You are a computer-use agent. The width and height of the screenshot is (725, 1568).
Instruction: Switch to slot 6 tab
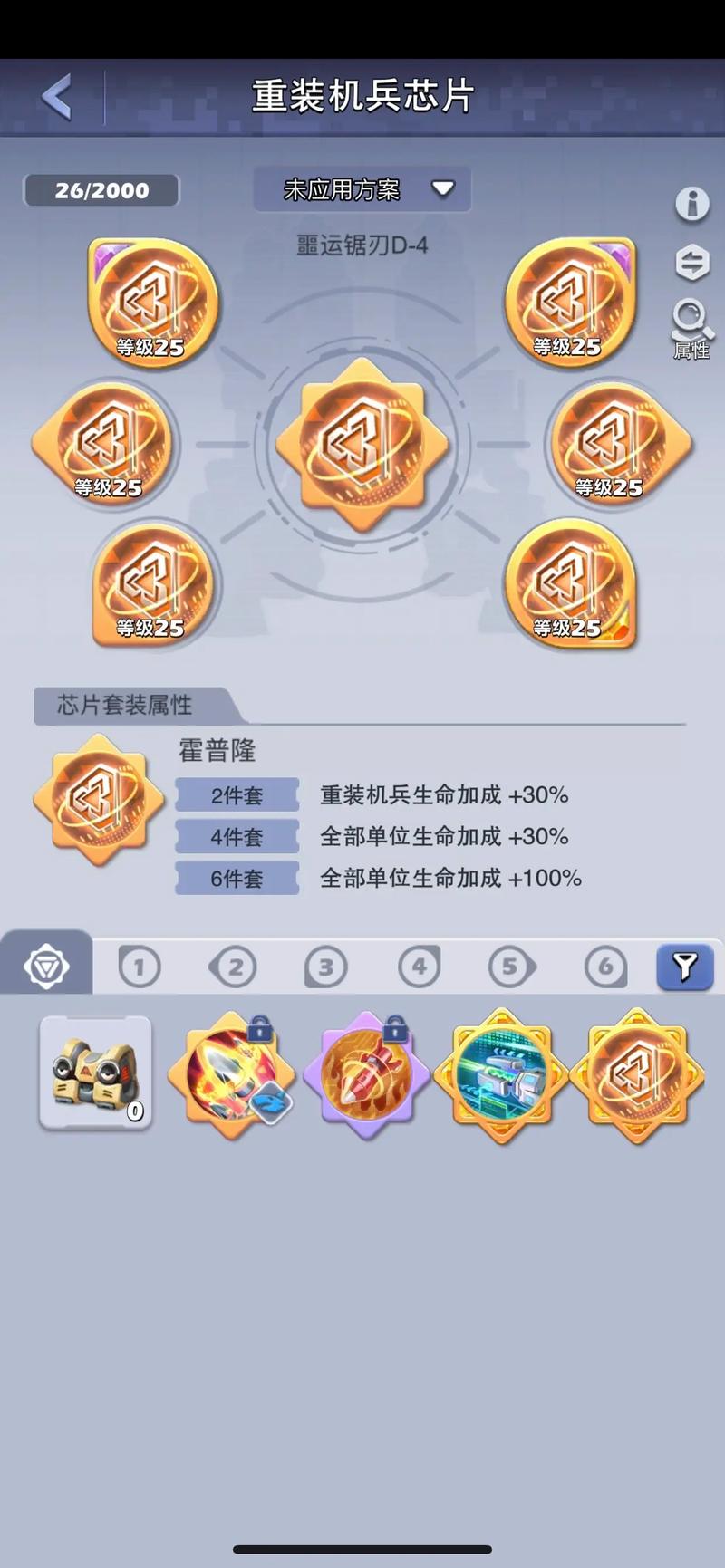(605, 967)
